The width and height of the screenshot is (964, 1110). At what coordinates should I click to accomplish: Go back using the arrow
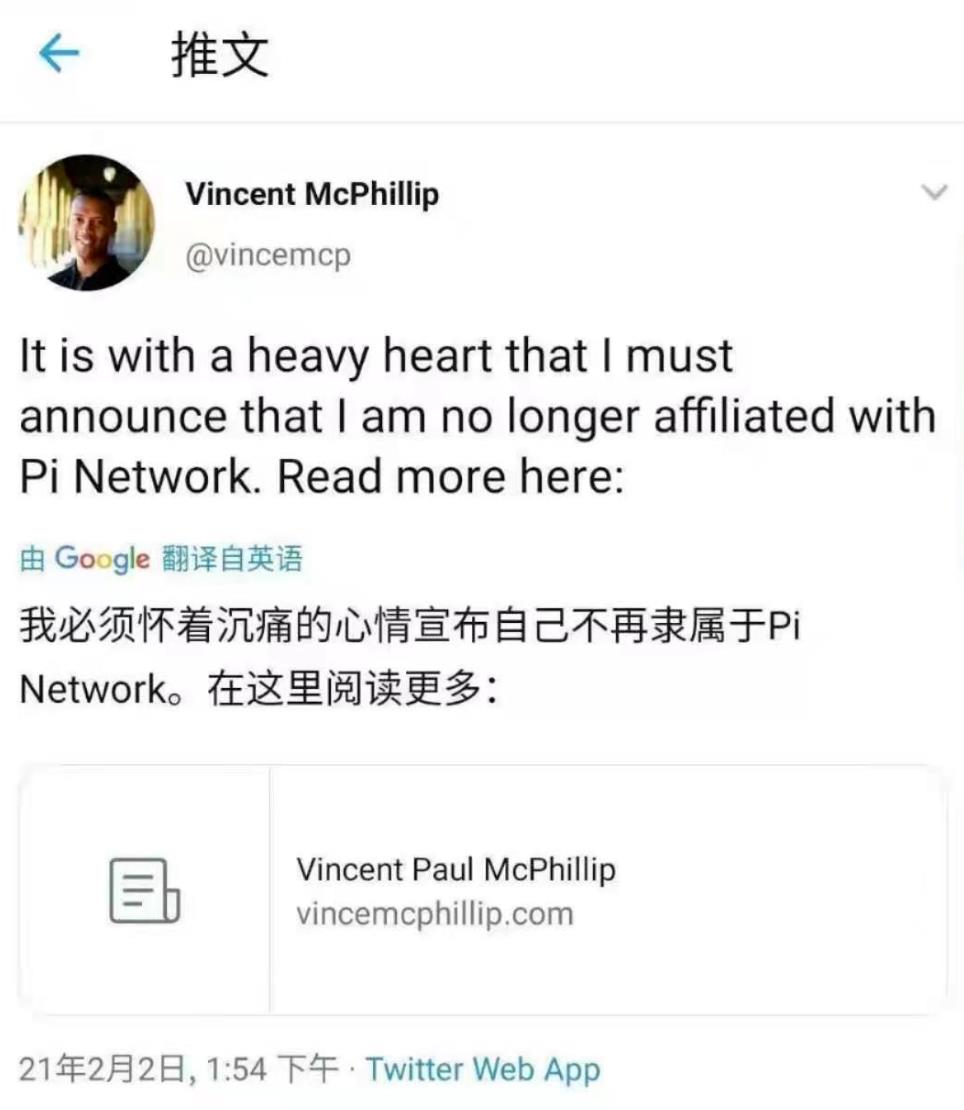tap(58, 54)
